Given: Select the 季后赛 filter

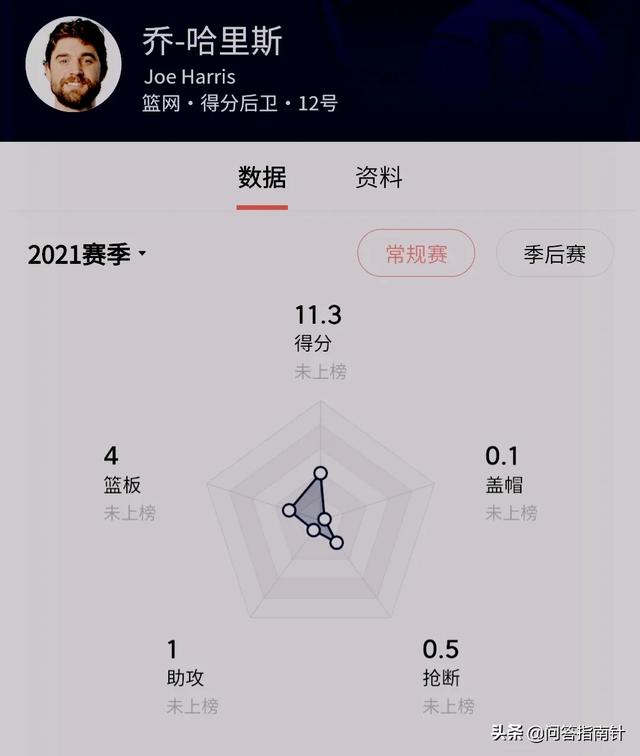Looking at the screenshot, I should tap(554, 254).
